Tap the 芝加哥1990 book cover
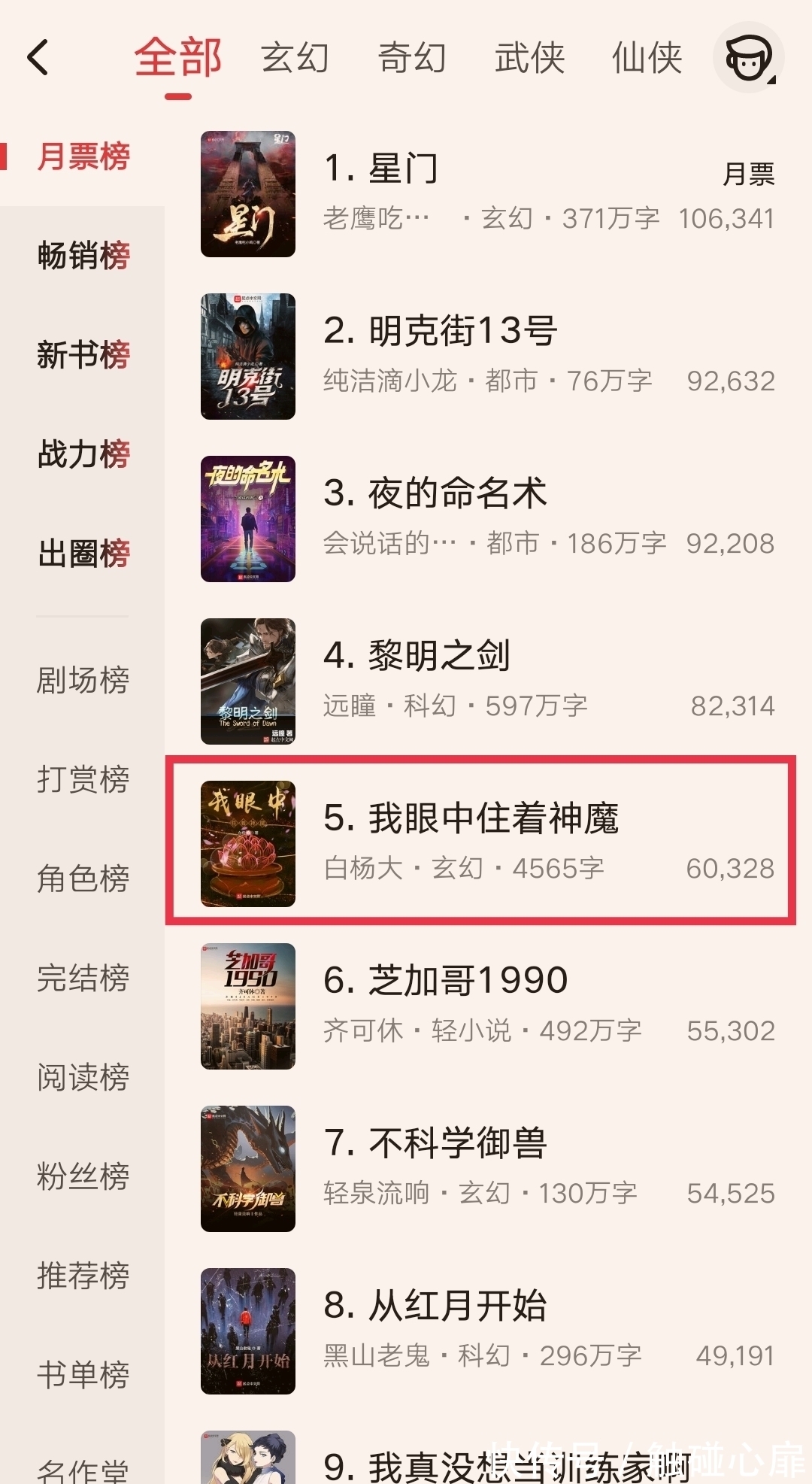 248,1005
